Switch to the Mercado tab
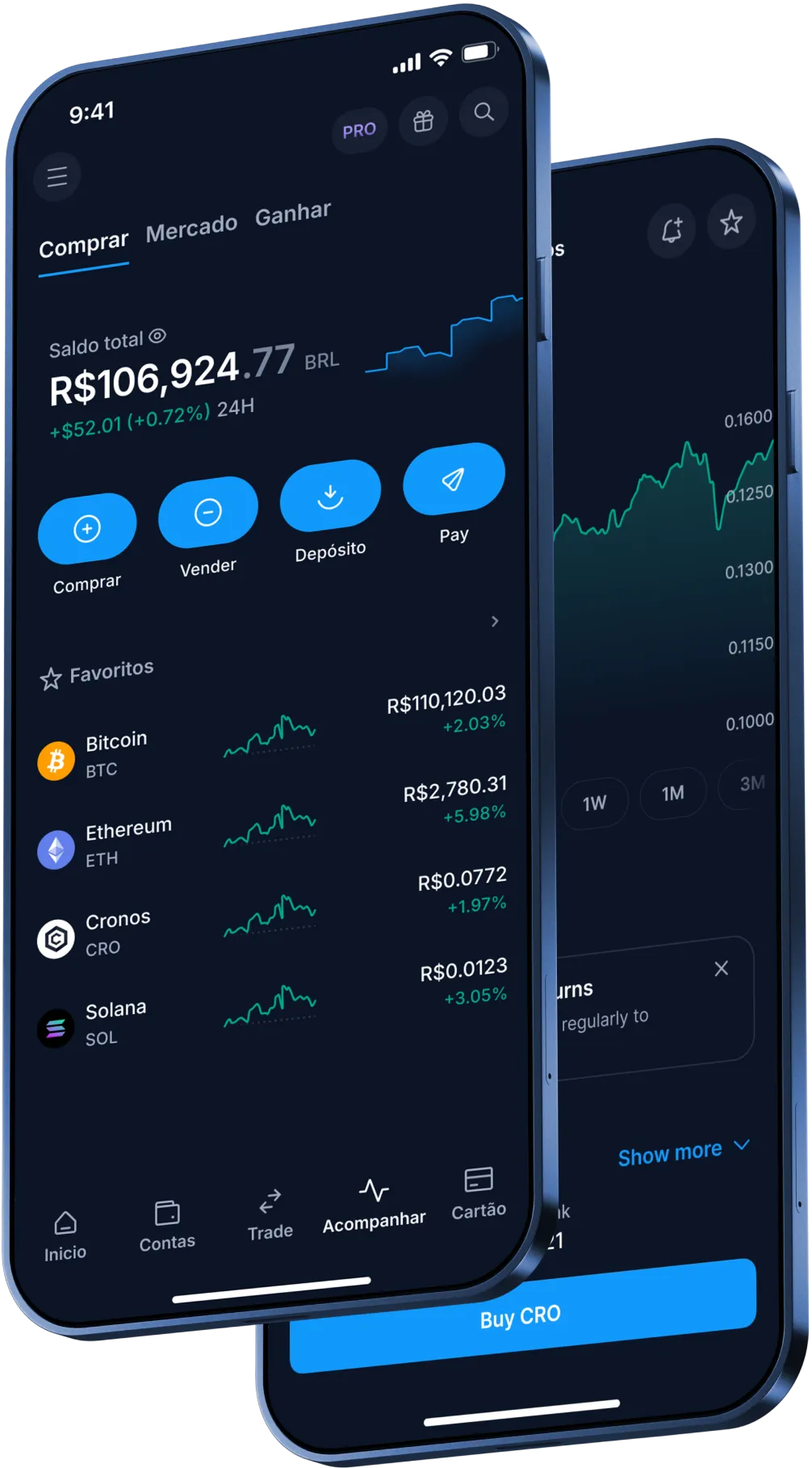The width and height of the screenshot is (812, 1468). pos(191,224)
